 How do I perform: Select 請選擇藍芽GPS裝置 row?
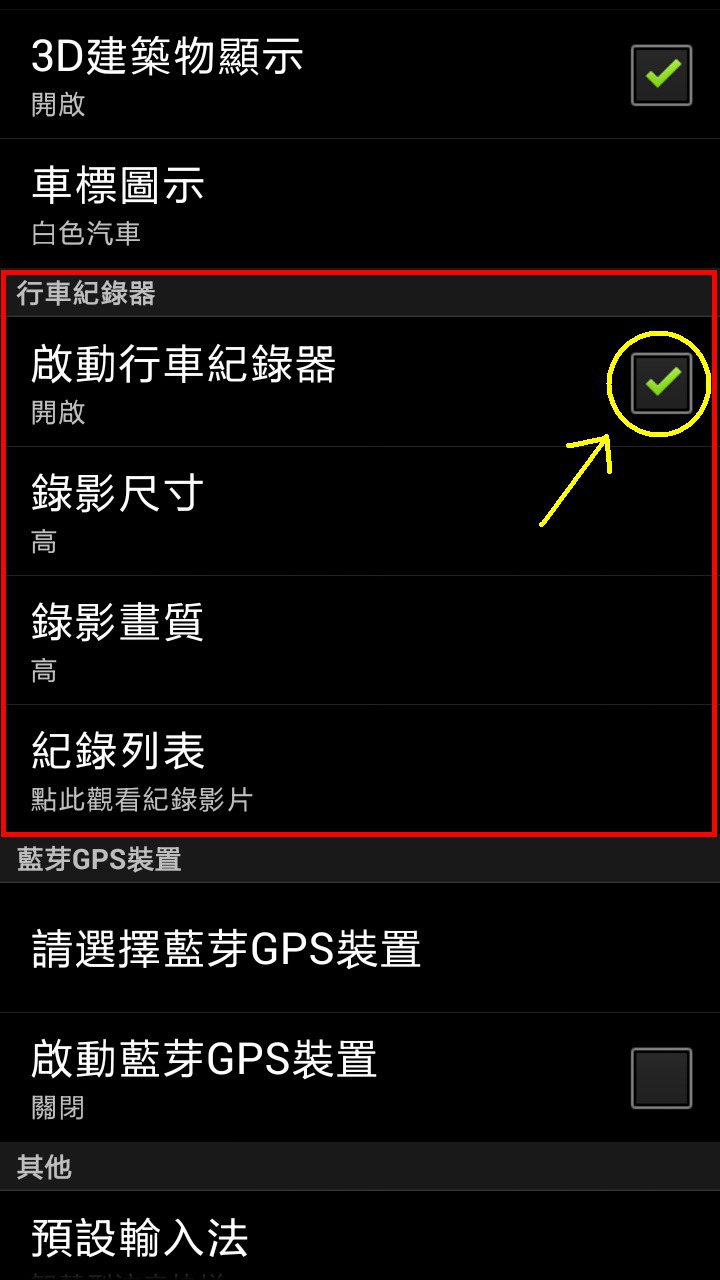[360, 948]
